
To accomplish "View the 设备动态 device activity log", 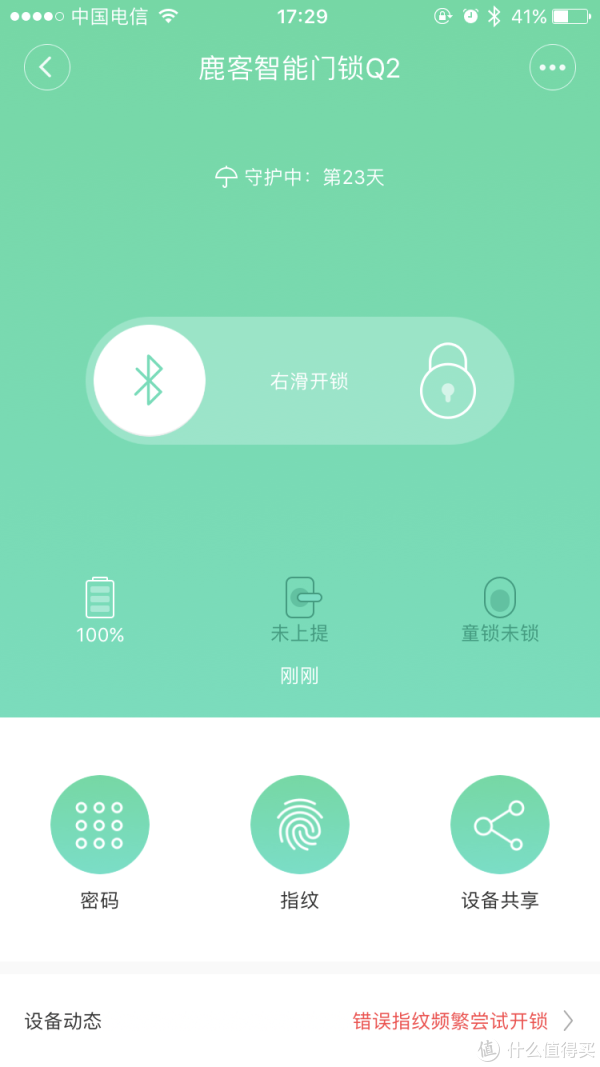I will tap(300, 1021).
